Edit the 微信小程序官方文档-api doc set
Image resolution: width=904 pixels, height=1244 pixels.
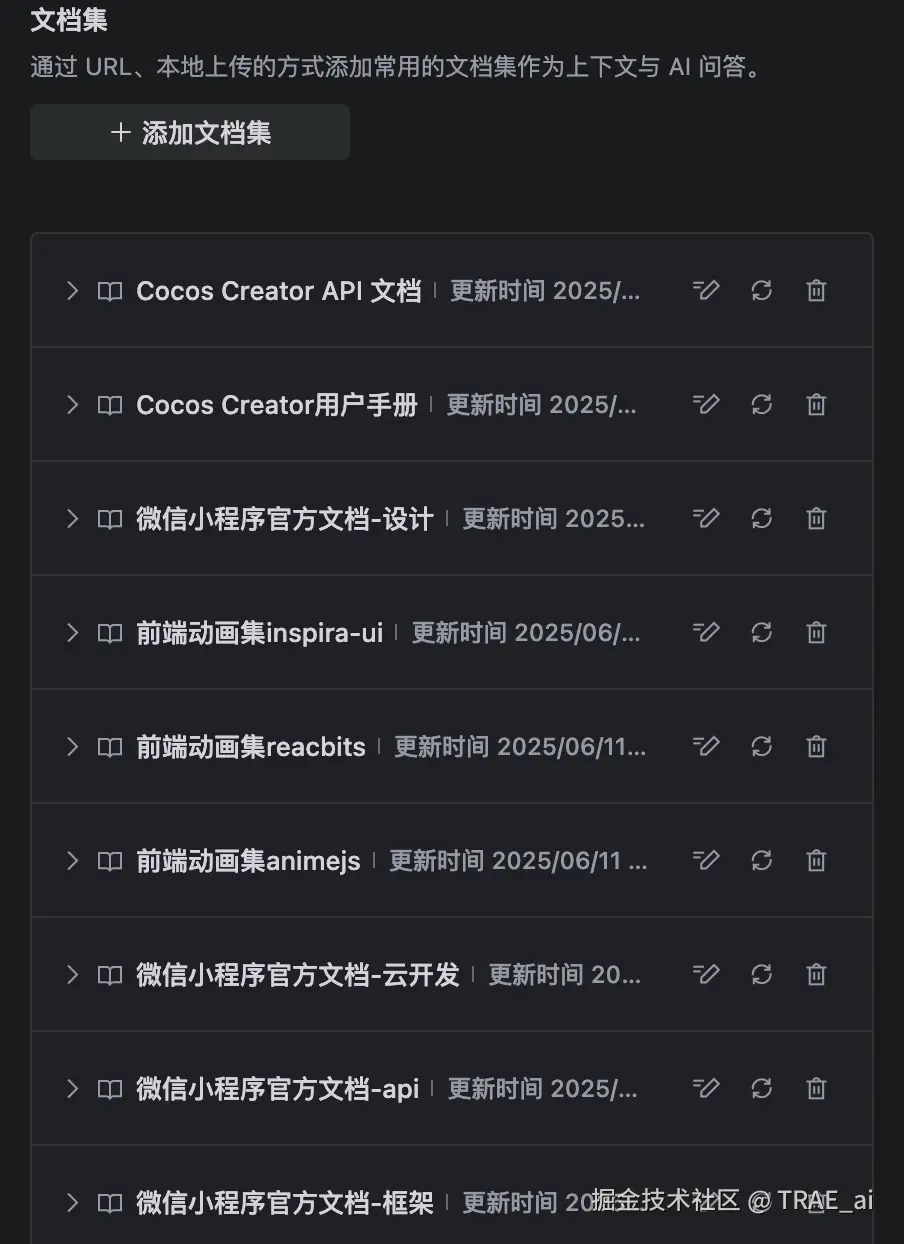[706, 1089]
